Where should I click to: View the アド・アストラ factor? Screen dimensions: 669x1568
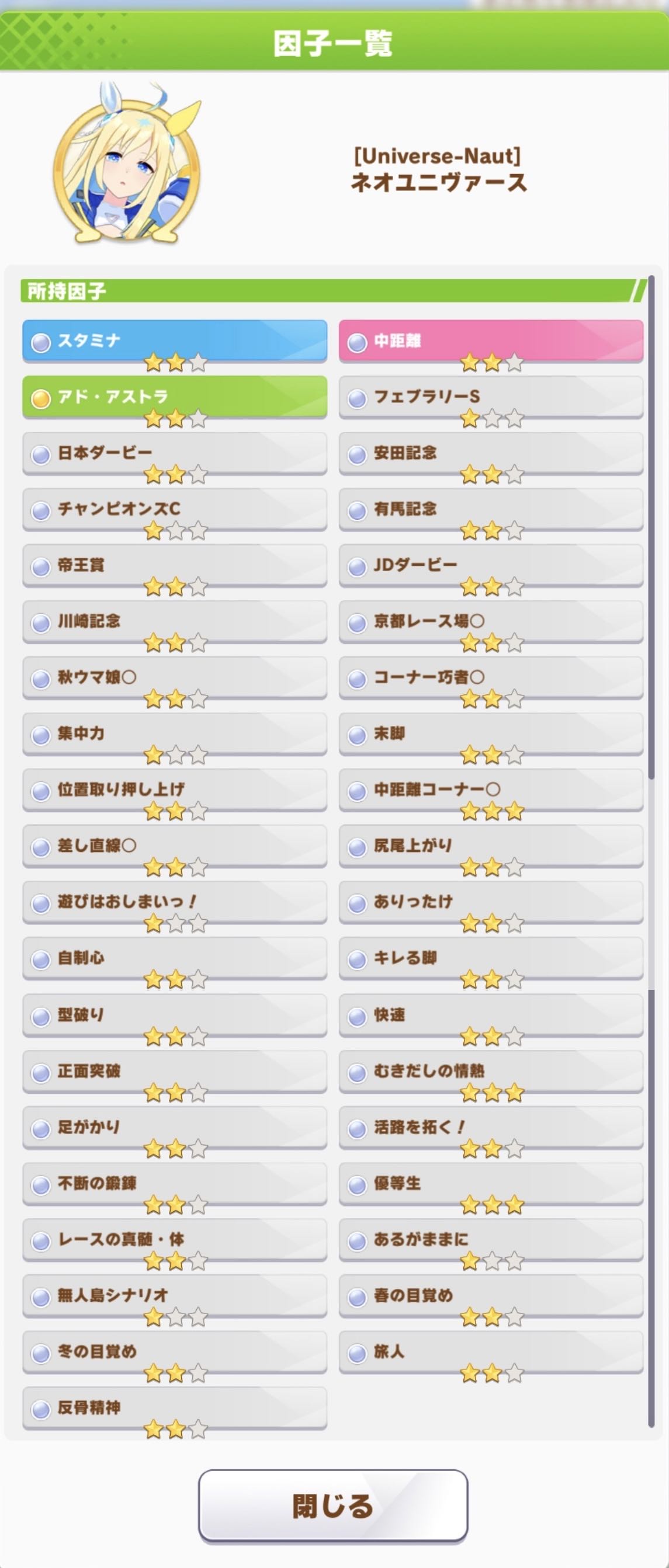pos(175,397)
